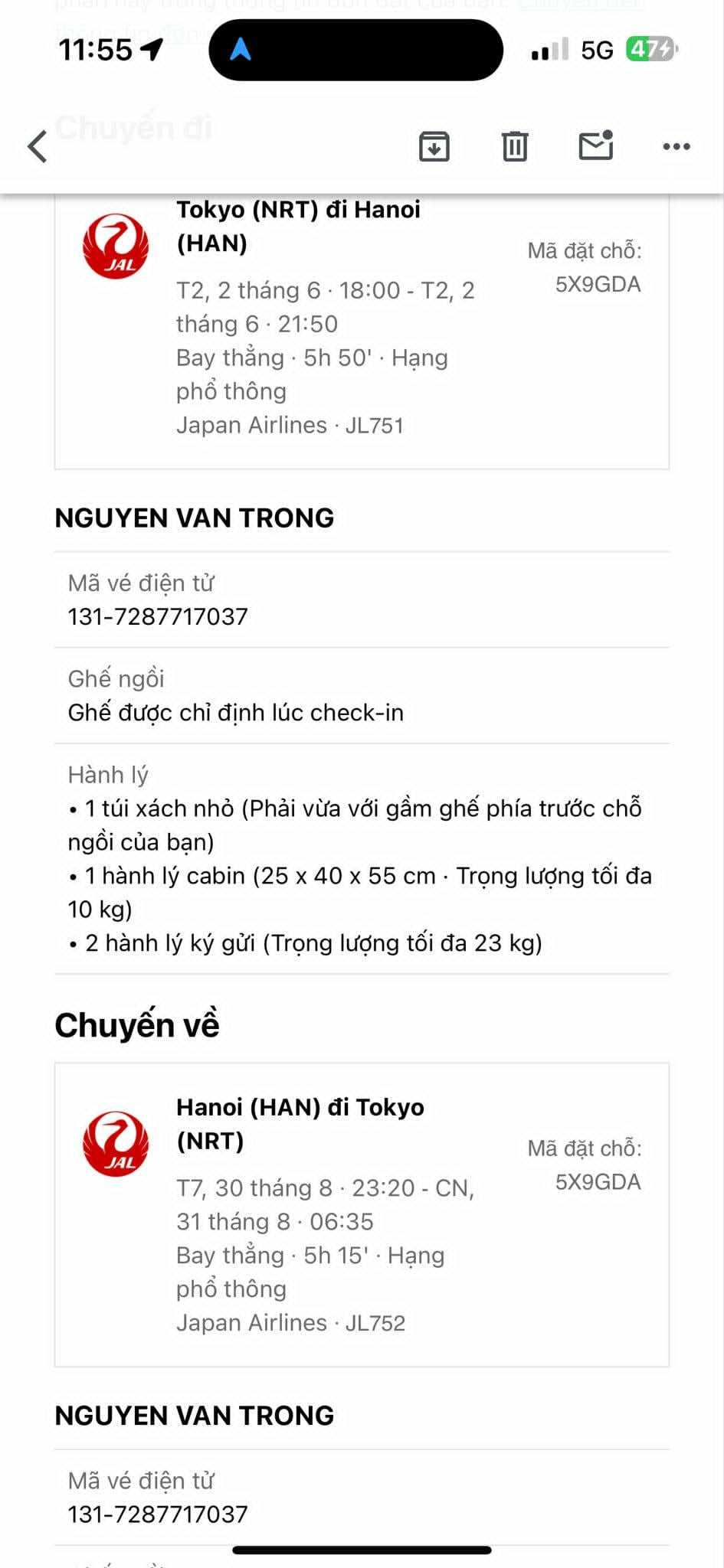
Task: Archive this email
Action: coord(434,146)
